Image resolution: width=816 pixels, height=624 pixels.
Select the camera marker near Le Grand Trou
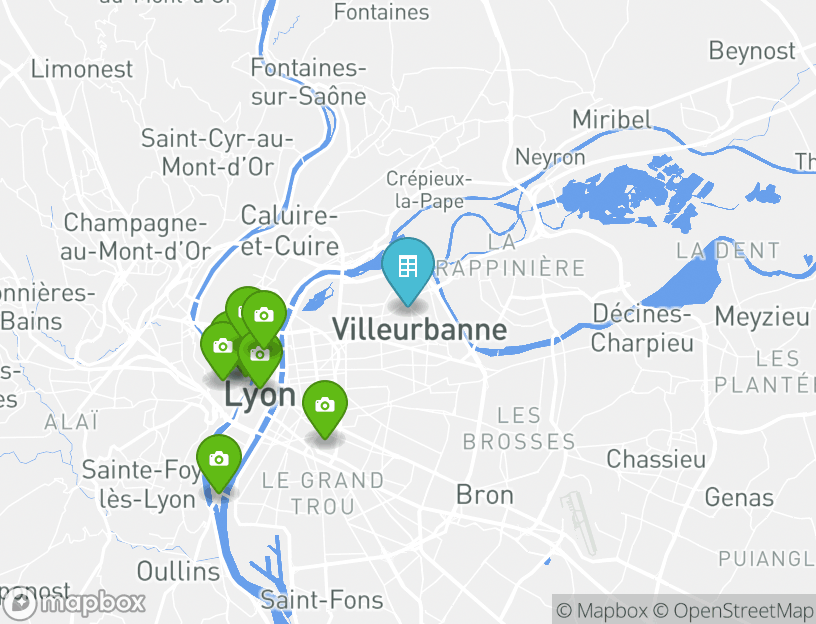[x=324, y=405]
